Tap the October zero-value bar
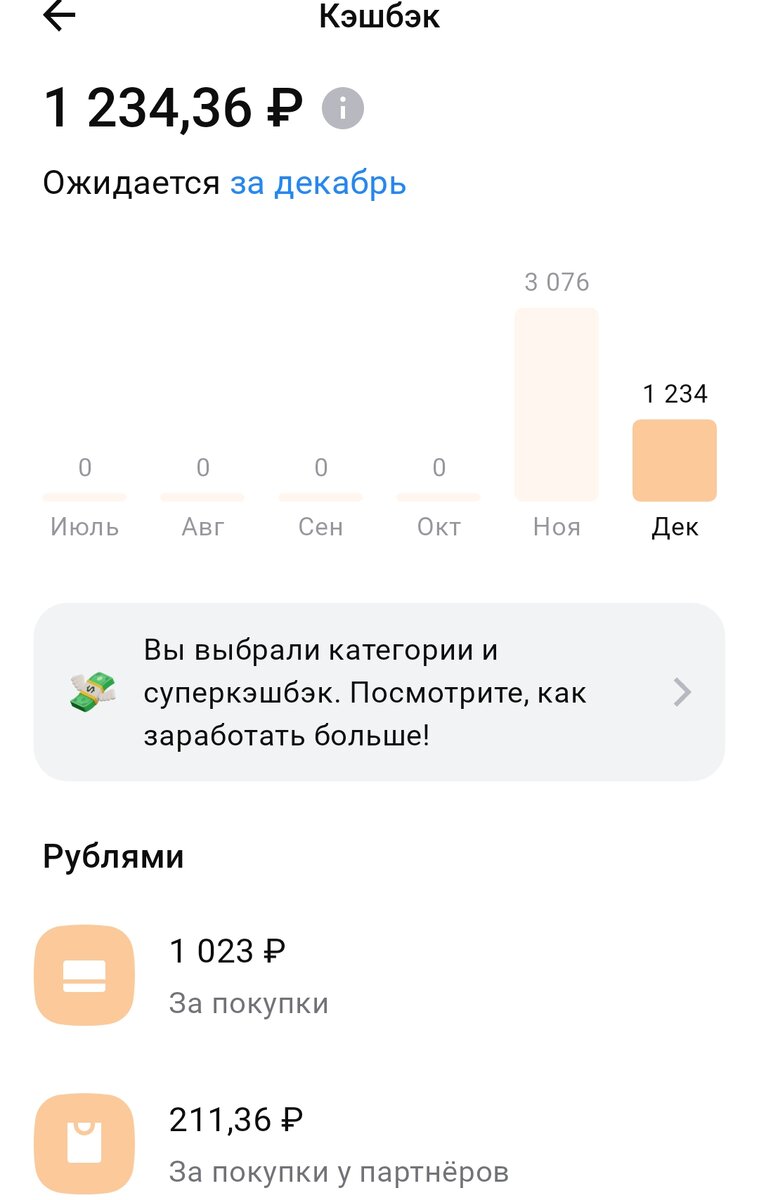 coord(438,494)
